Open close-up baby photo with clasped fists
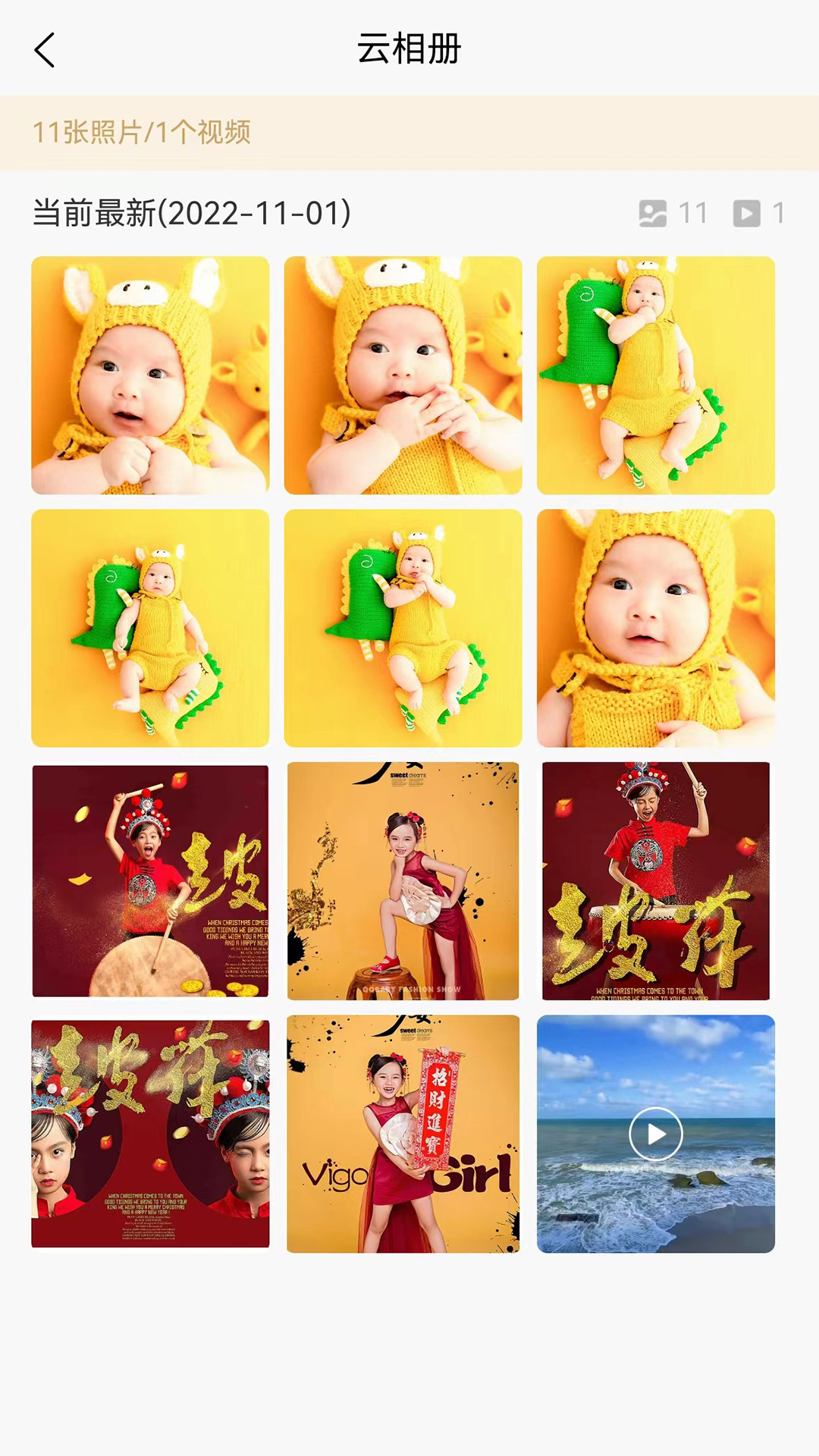Viewport: 819px width, 1456px height. pos(150,375)
